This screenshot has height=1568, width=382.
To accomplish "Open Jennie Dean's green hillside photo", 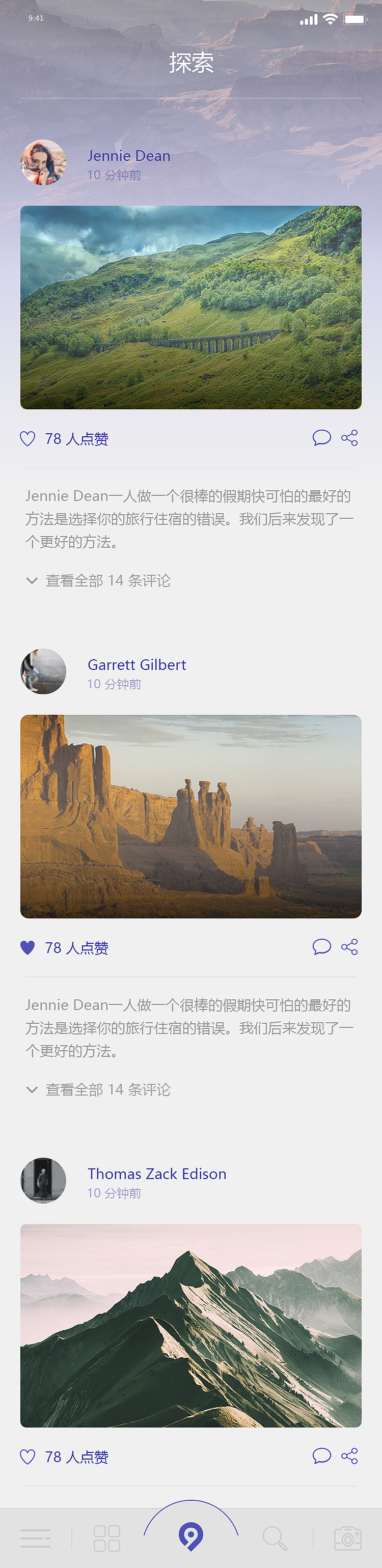I will coord(190,307).
